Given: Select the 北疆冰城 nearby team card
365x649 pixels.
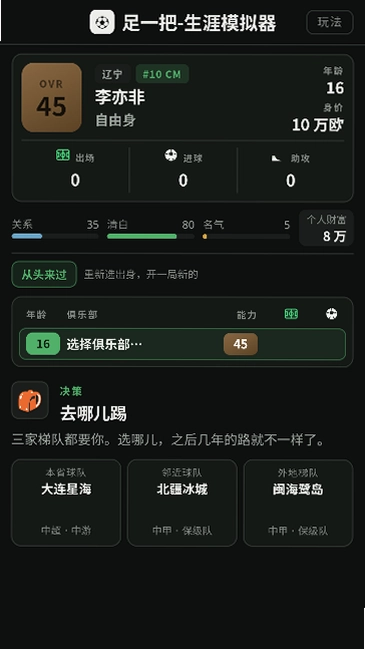Looking at the screenshot, I should 182,503.
